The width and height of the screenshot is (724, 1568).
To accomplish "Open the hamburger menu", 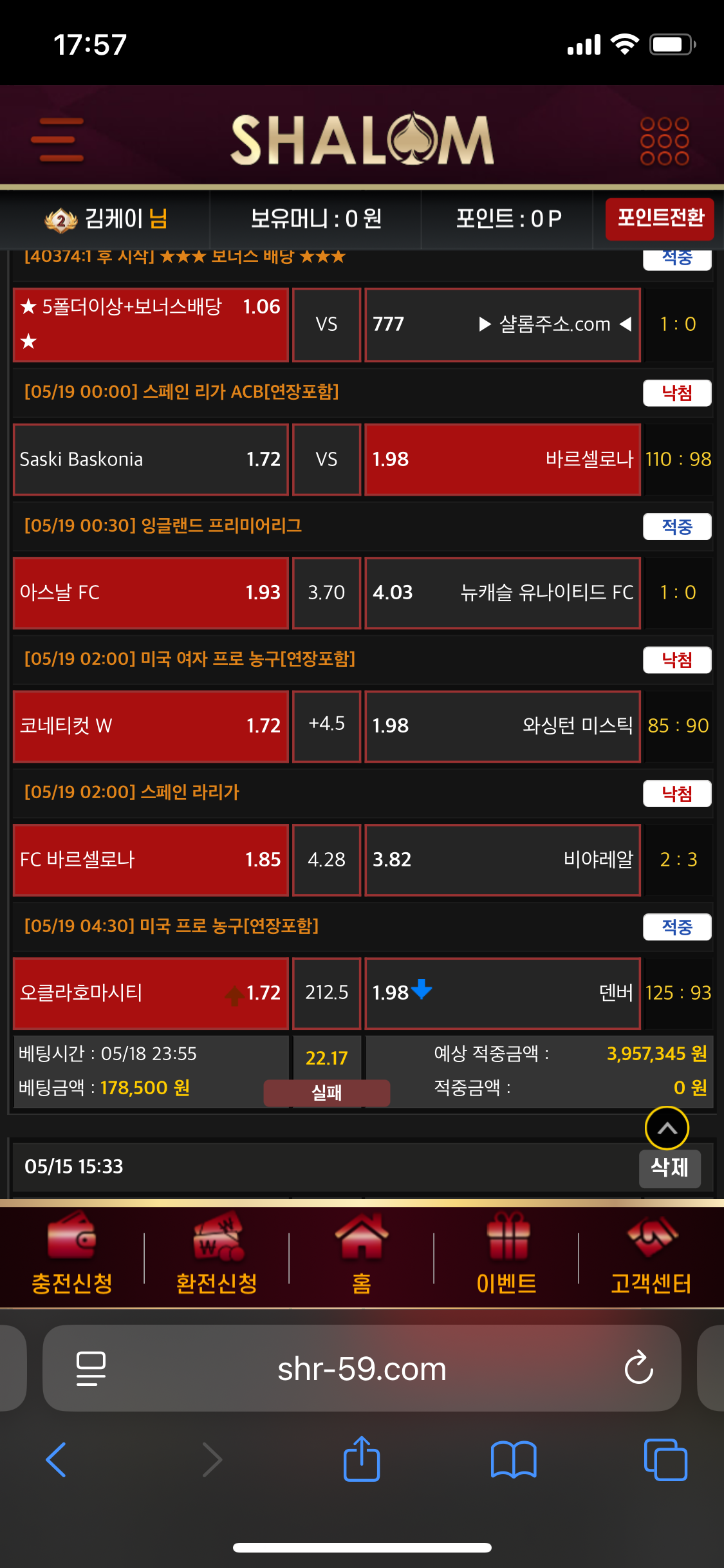I will pos(57,140).
